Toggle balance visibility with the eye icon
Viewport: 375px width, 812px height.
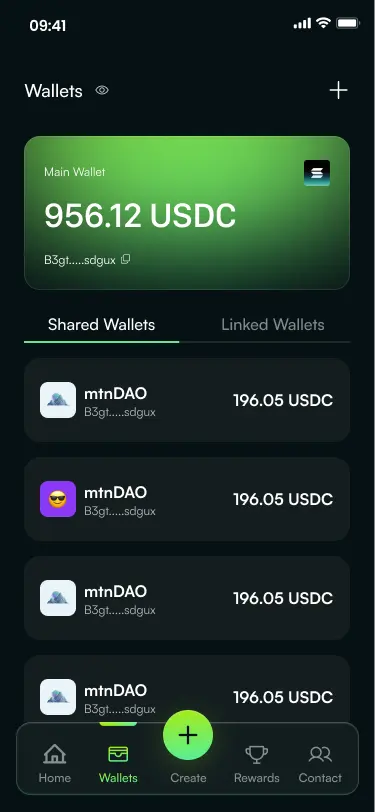102,90
